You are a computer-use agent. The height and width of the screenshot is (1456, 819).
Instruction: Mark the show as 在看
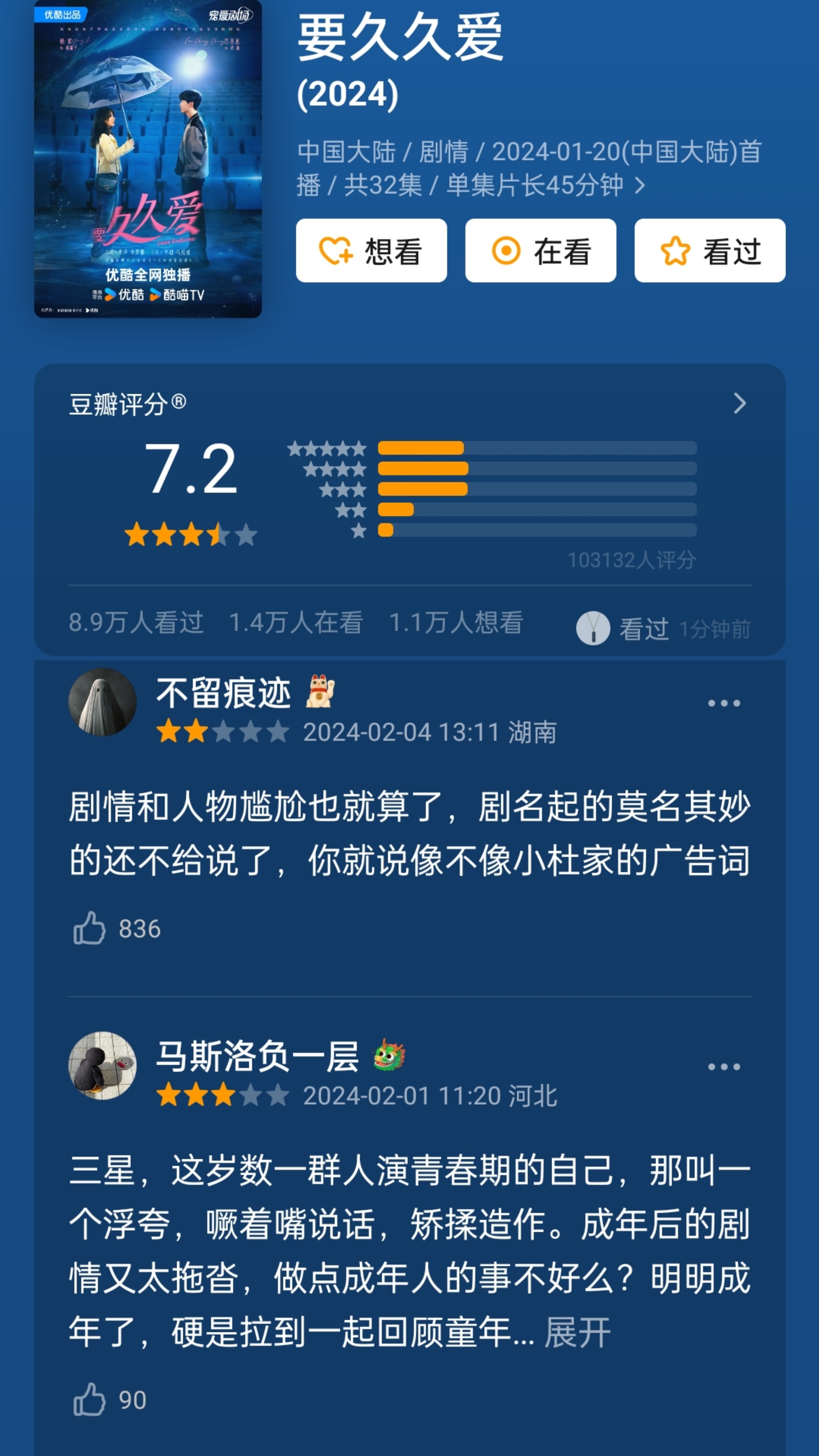tap(540, 250)
